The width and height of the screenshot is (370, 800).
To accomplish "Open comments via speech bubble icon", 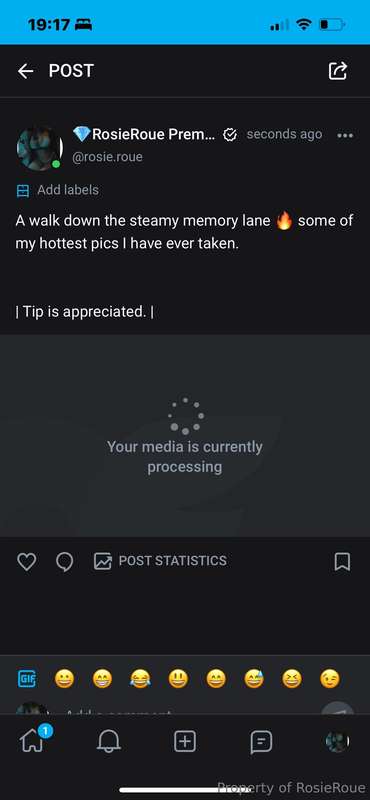I will point(64,562).
